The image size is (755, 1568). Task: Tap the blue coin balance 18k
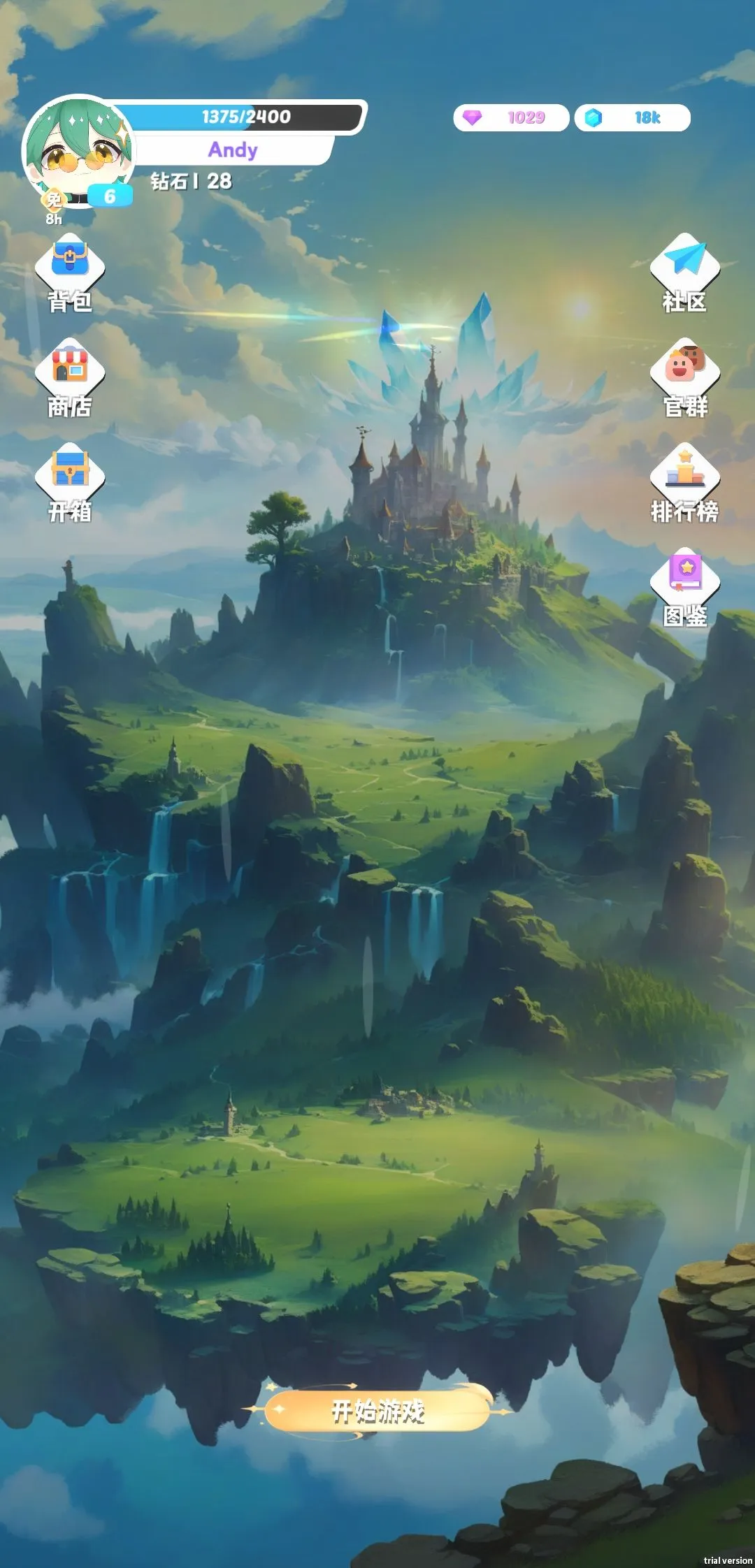632,117
